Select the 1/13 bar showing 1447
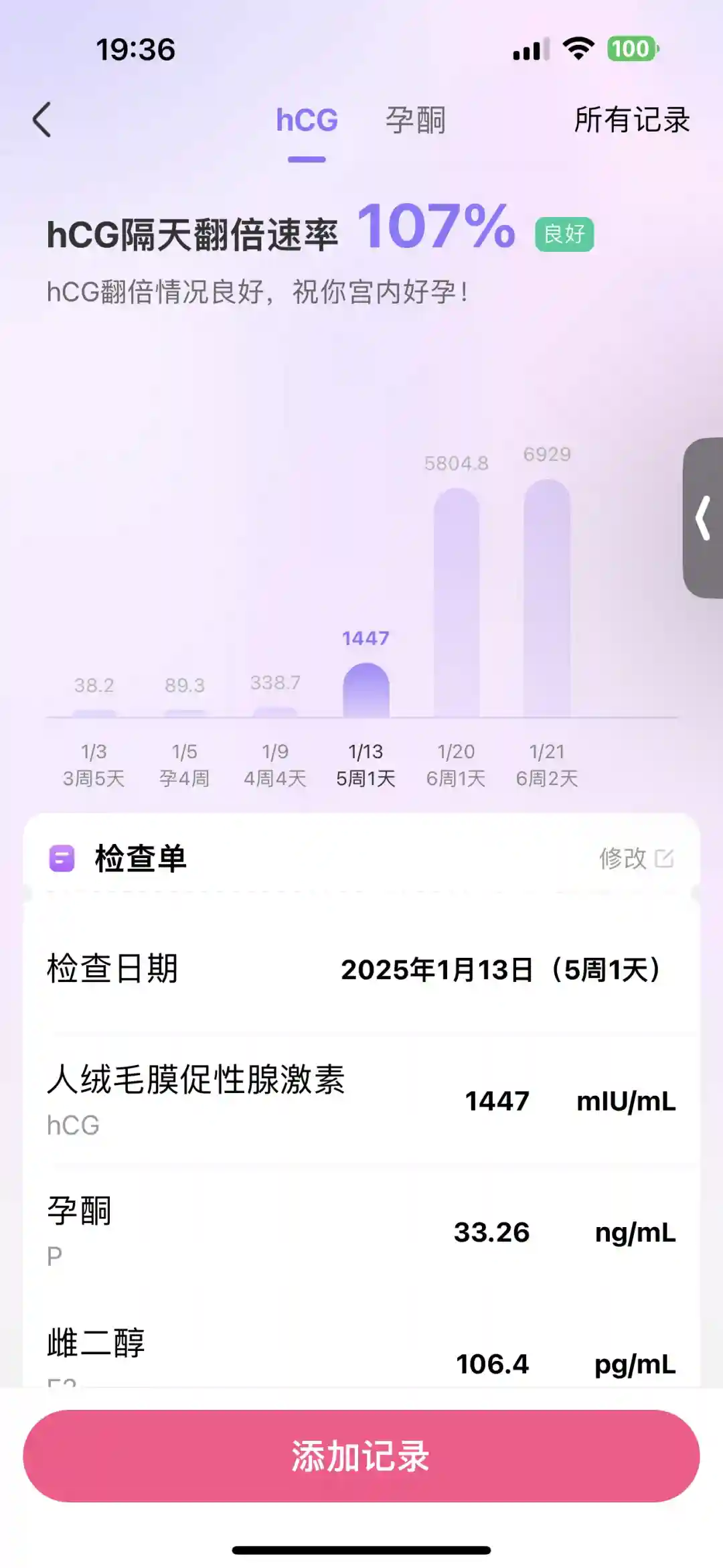 tap(366, 690)
